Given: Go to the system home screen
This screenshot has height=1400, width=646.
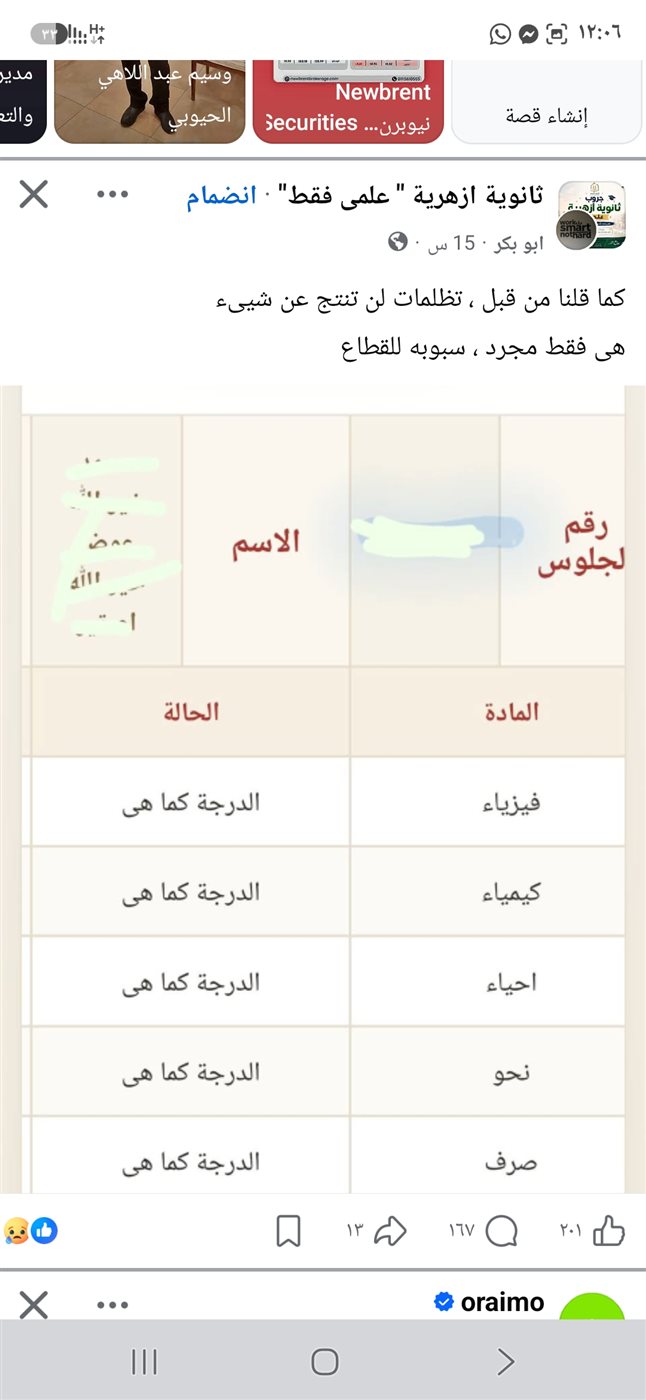Looking at the screenshot, I should coord(324,1361).
